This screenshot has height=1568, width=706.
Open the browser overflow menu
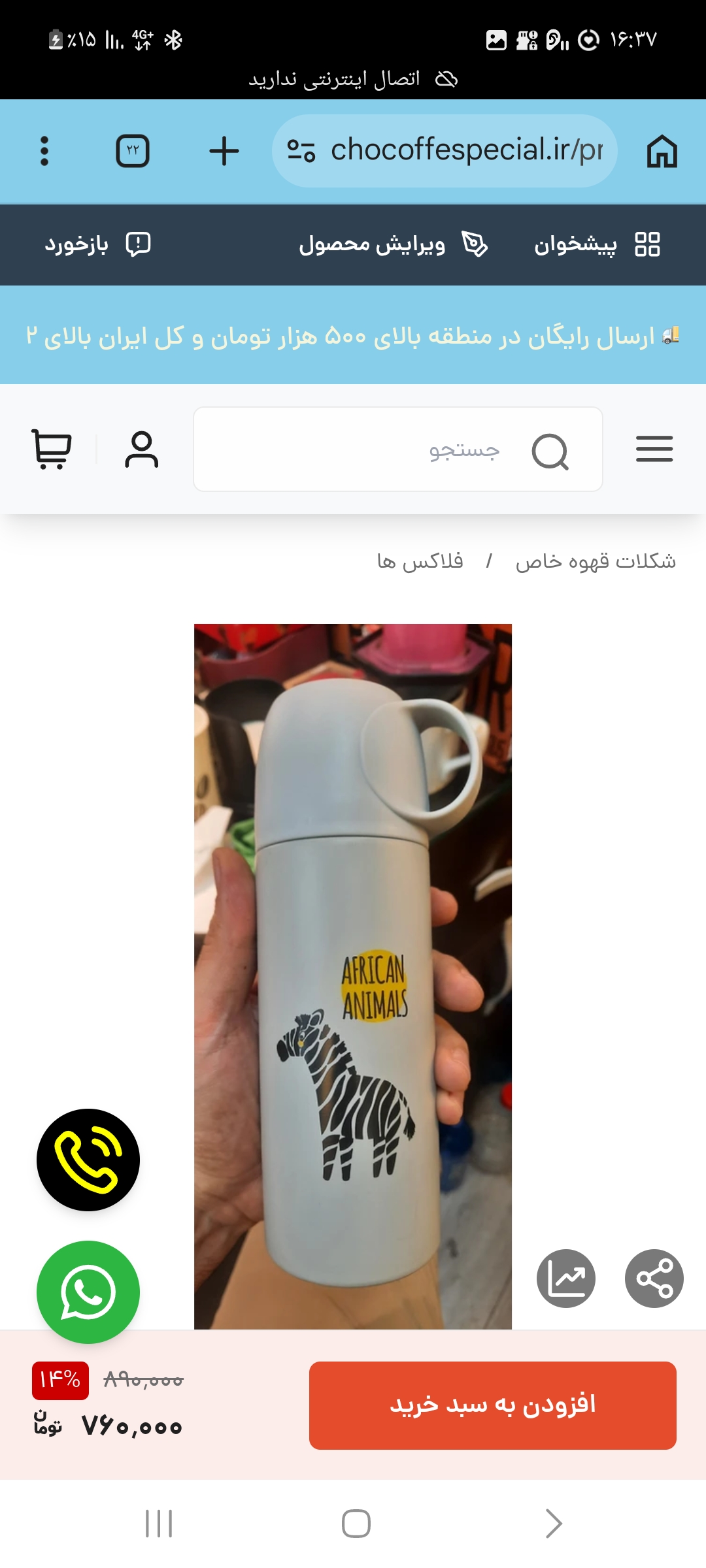[44, 151]
